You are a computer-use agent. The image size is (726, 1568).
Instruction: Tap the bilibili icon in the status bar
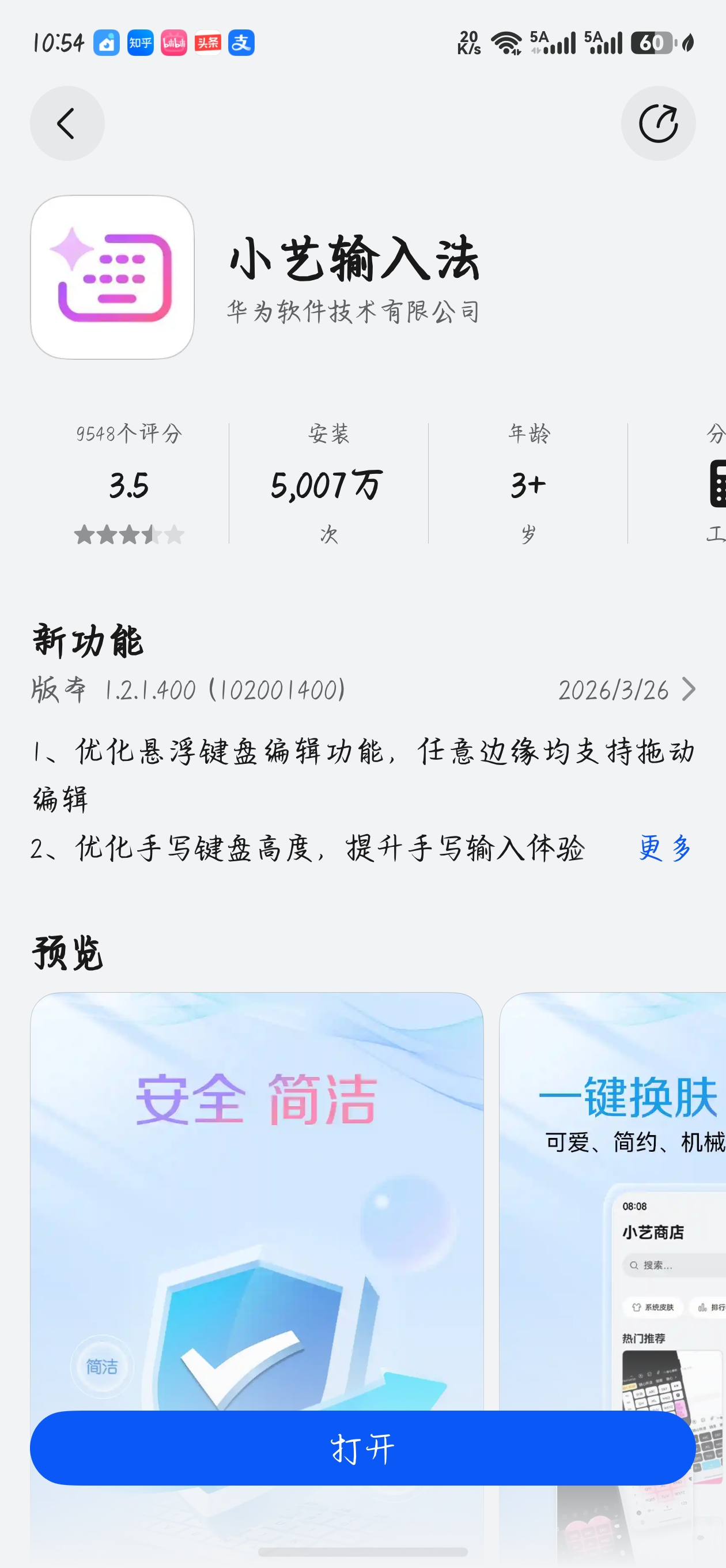pos(173,43)
